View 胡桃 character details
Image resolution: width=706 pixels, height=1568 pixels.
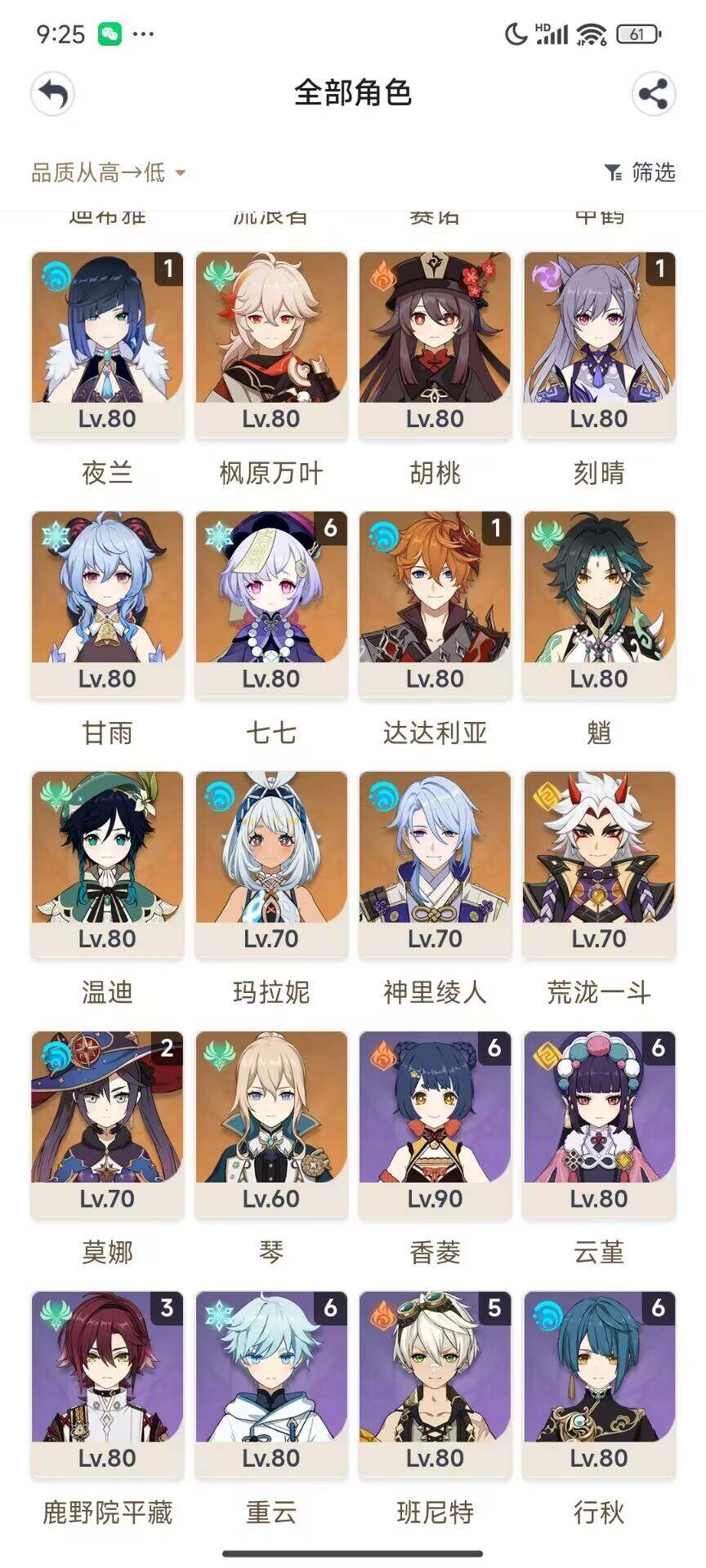[x=435, y=344]
